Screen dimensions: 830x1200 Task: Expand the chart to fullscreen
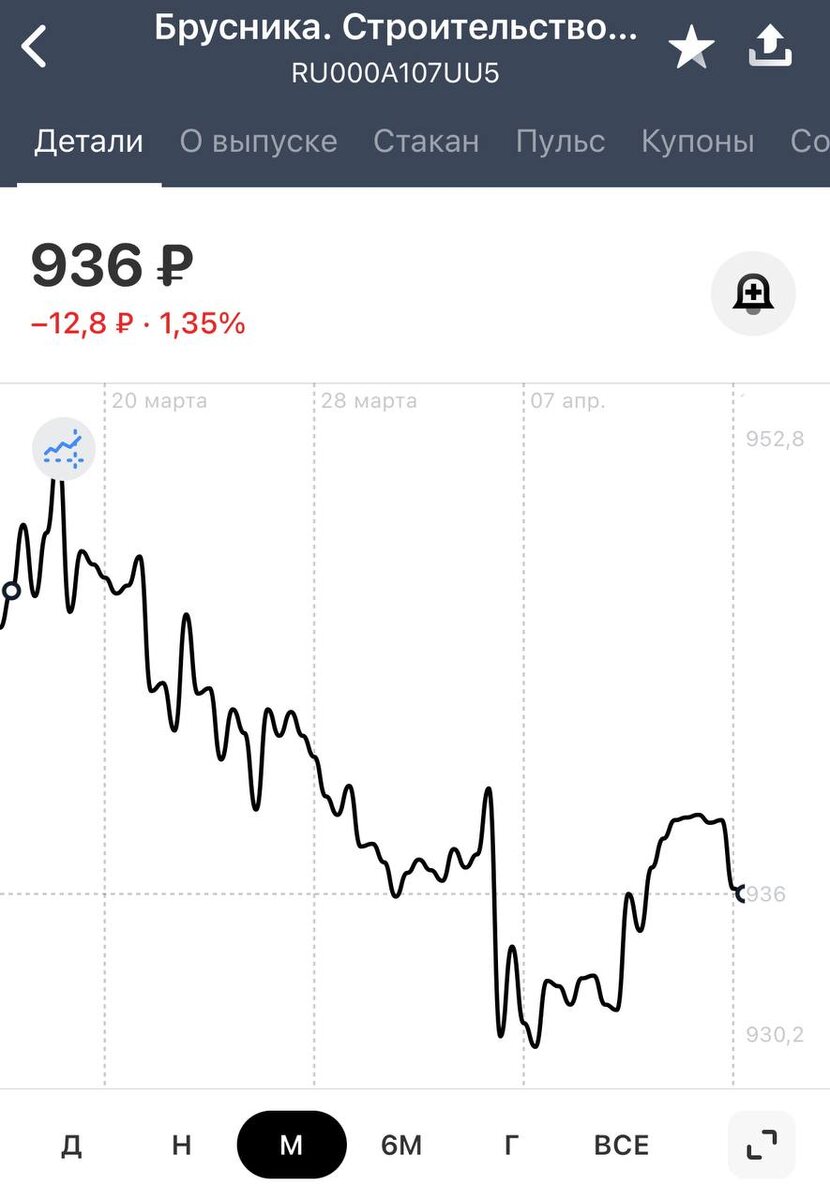[x=762, y=1144]
